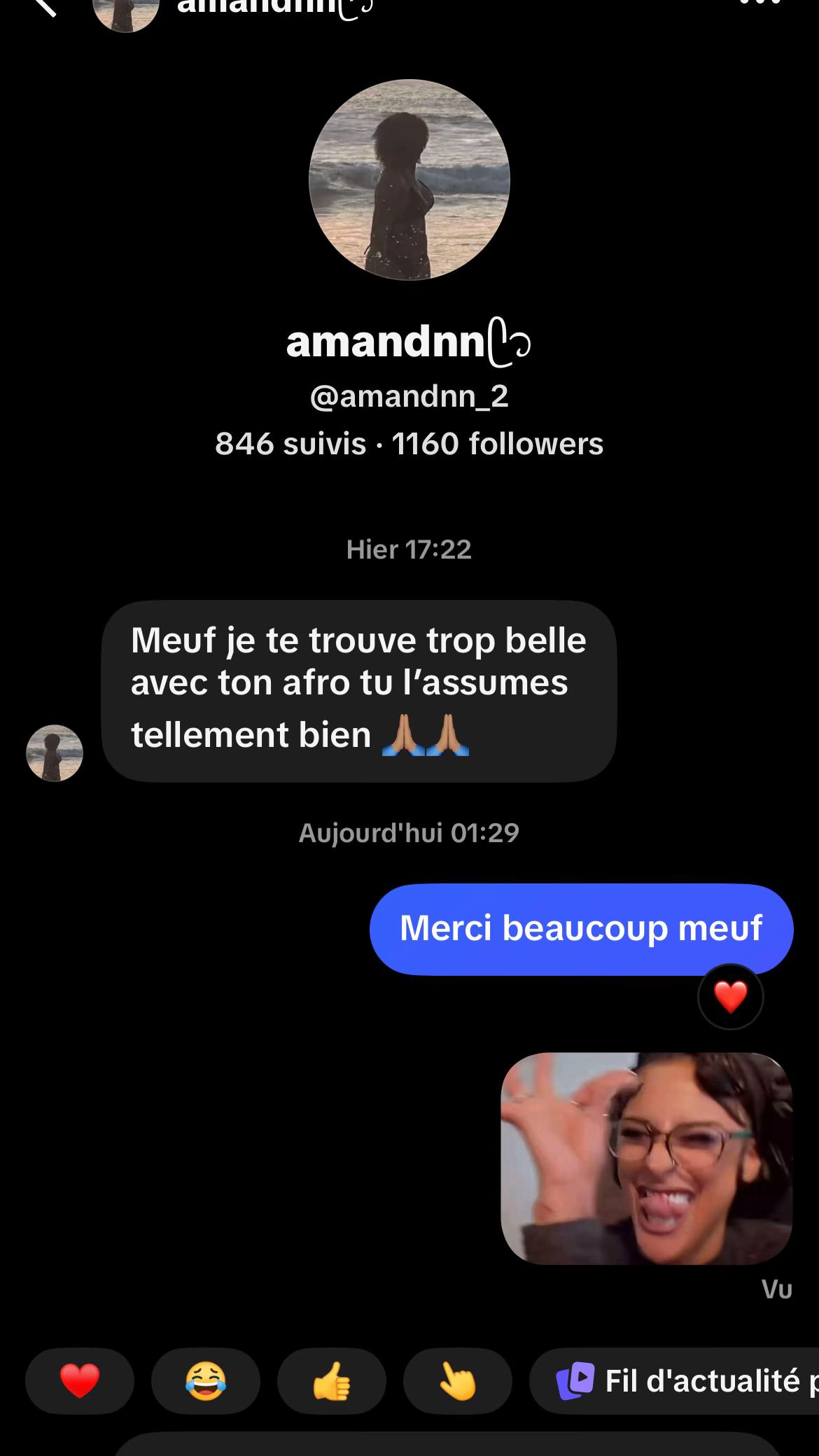Go back using the top-left arrow
The height and width of the screenshot is (1456, 819).
(x=45, y=7)
